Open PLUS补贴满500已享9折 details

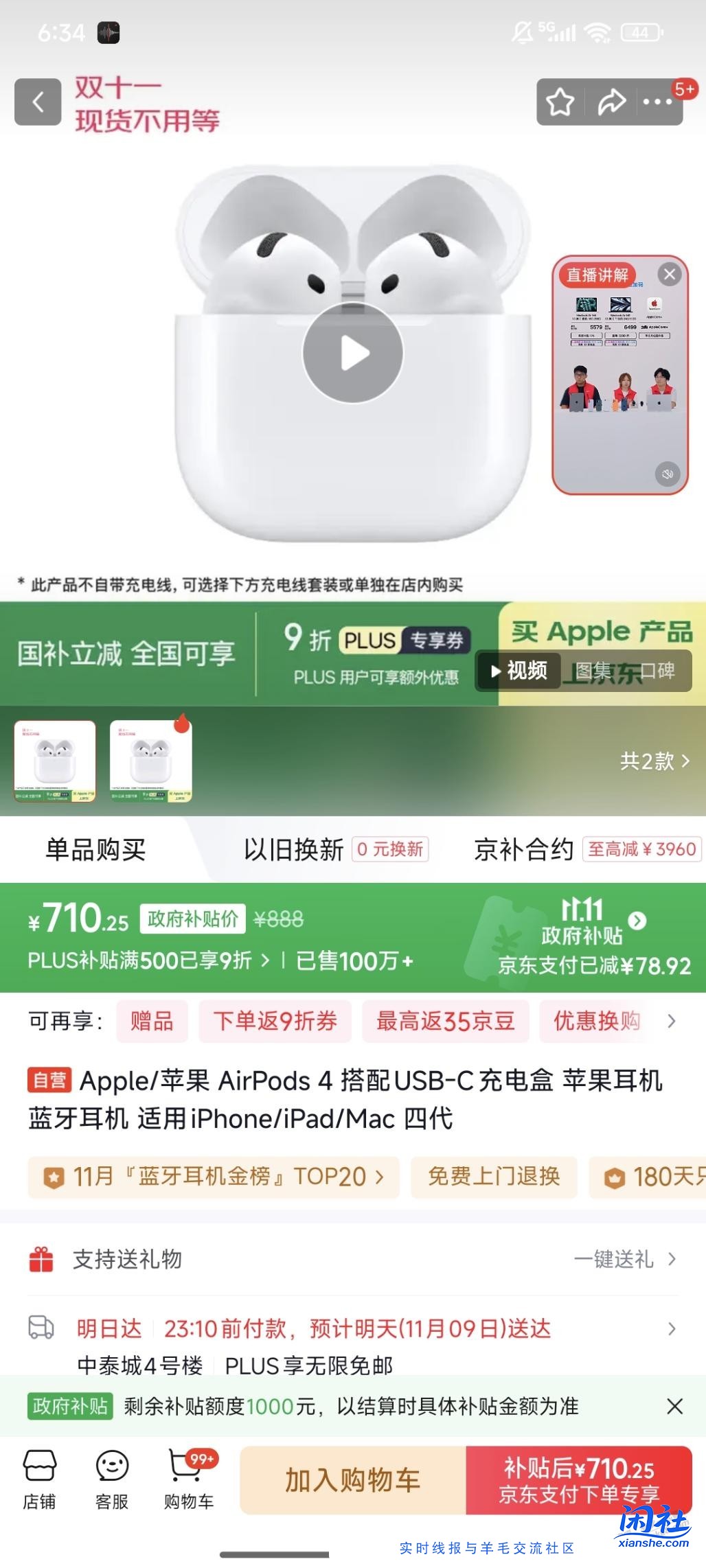point(149,960)
